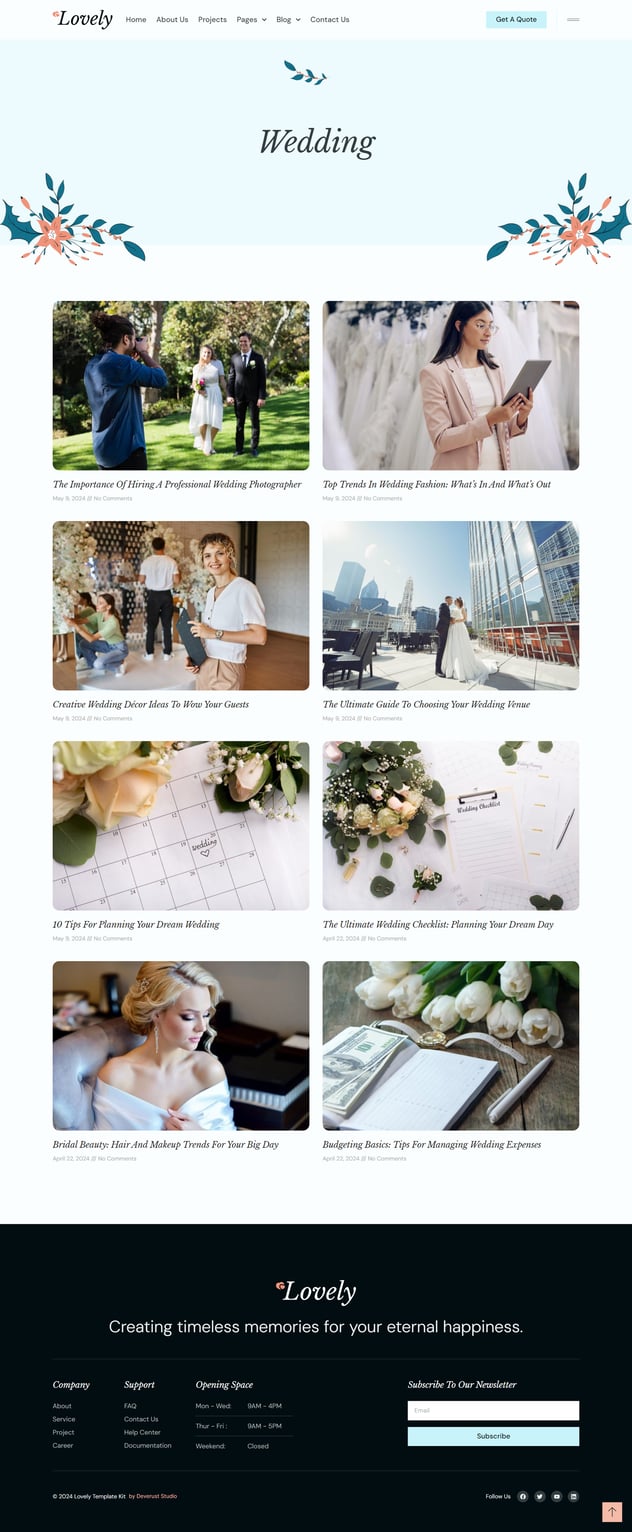632x1532 pixels.
Task: Go to the Home page
Action: pyautogui.click(x=136, y=19)
